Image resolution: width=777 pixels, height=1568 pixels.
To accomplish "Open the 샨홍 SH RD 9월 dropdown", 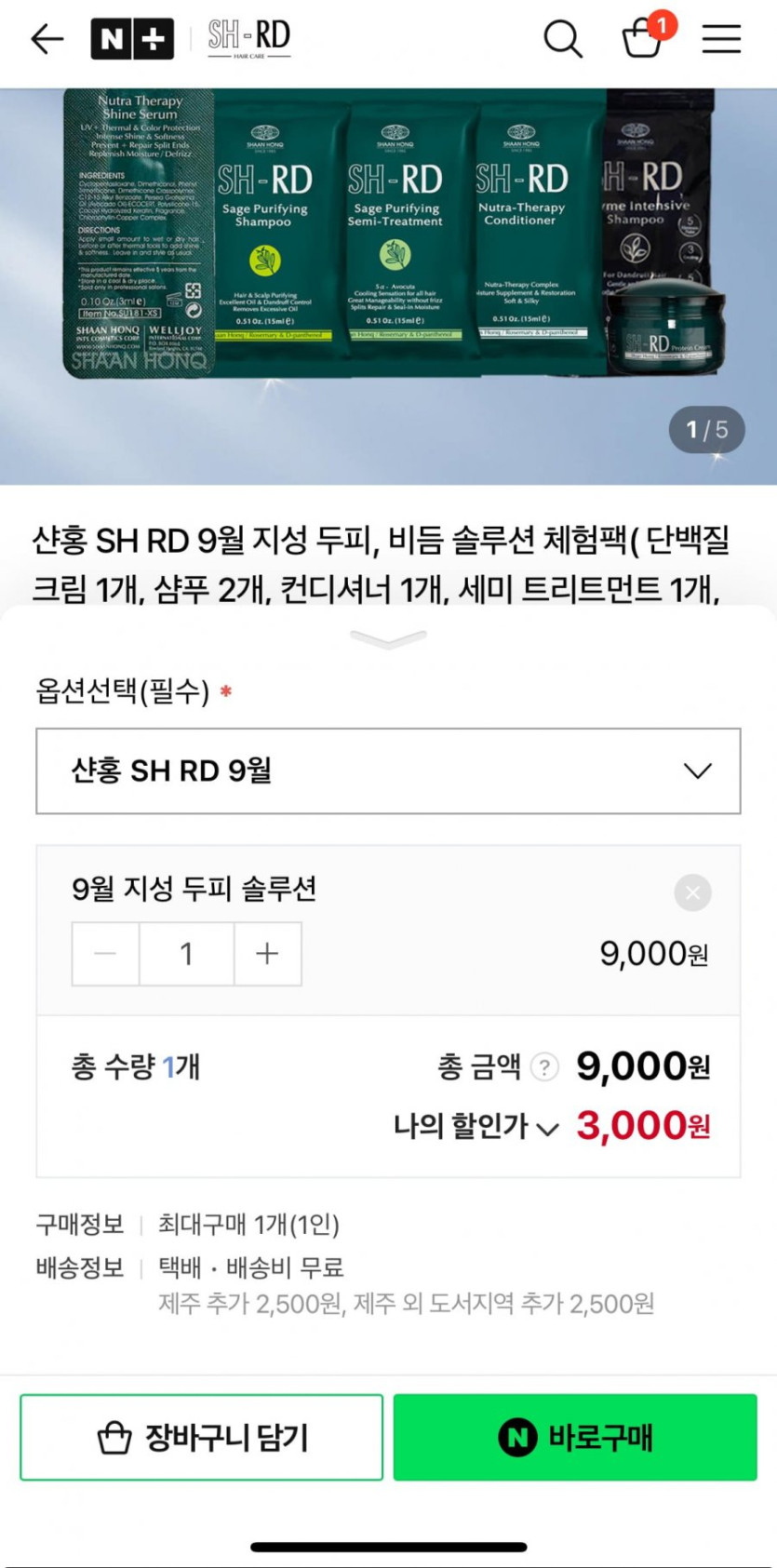I will 388,771.
